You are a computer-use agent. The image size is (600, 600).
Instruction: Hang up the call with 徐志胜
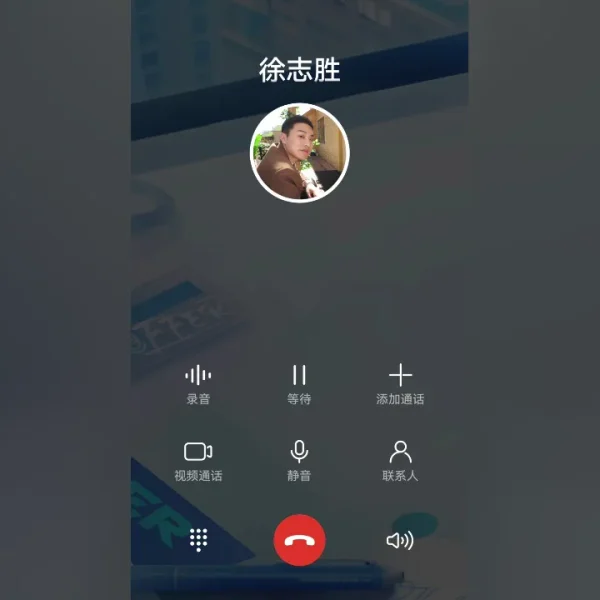pos(299,540)
